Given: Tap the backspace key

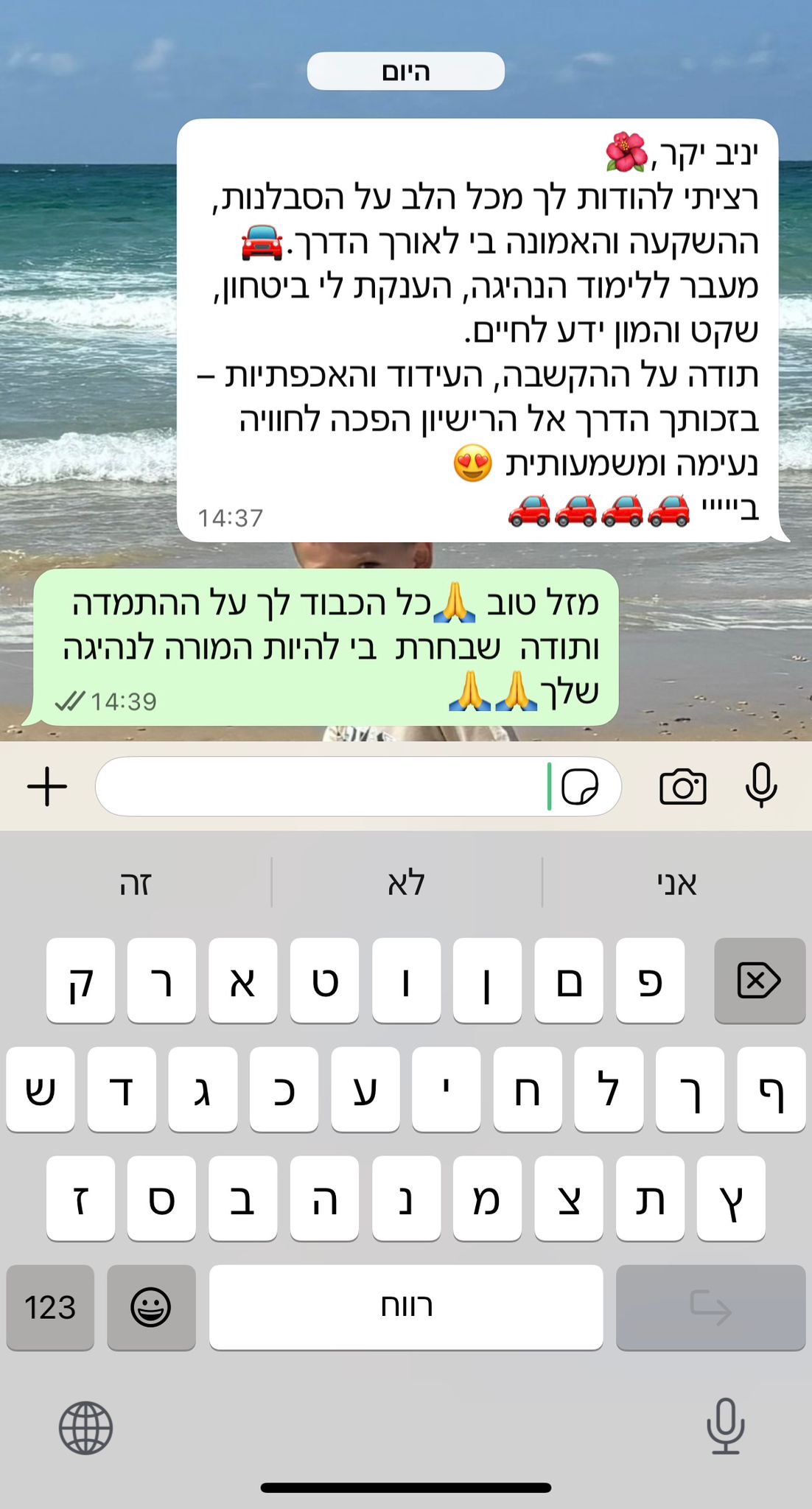Looking at the screenshot, I should tap(759, 980).
